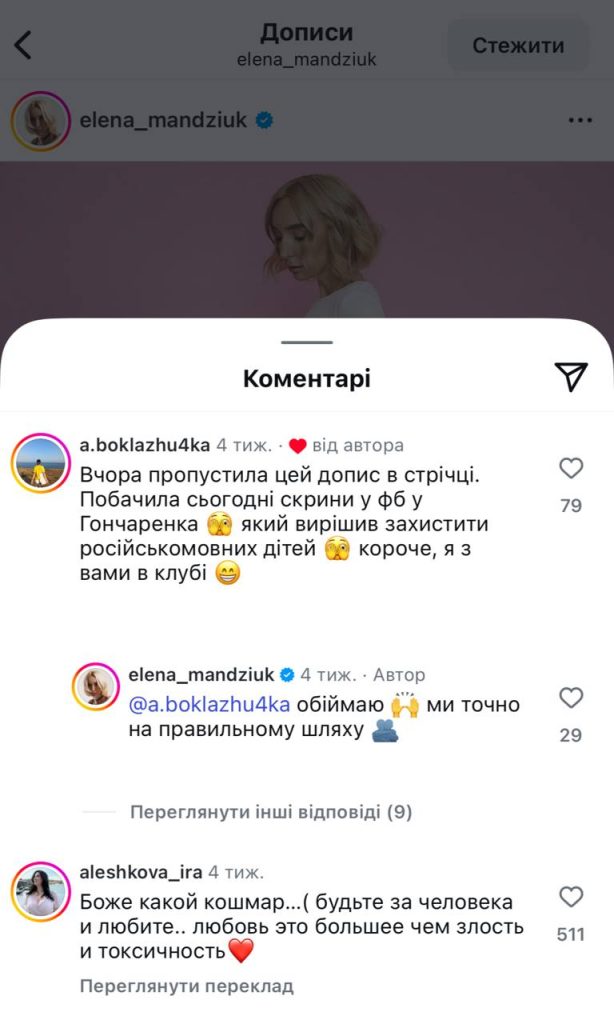Like elena_mandziuk's reply comment

coord(571,698)
